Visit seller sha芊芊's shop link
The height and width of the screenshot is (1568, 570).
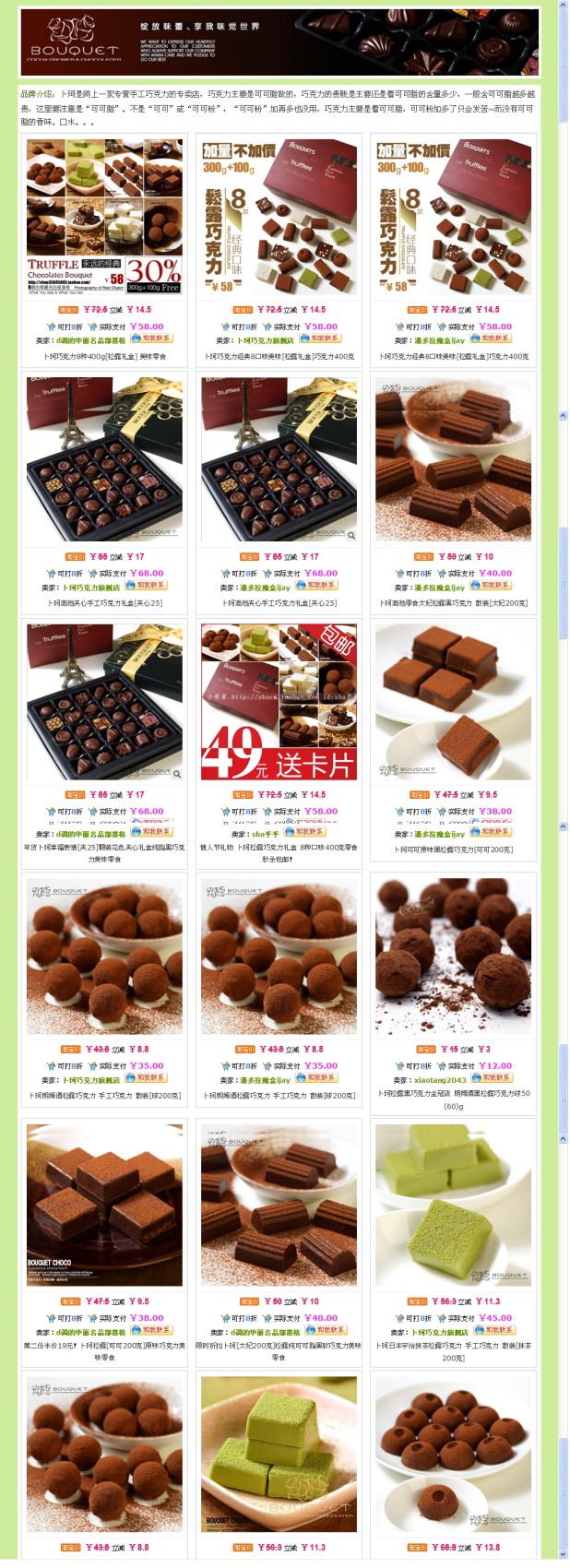[x=265, y=834]
